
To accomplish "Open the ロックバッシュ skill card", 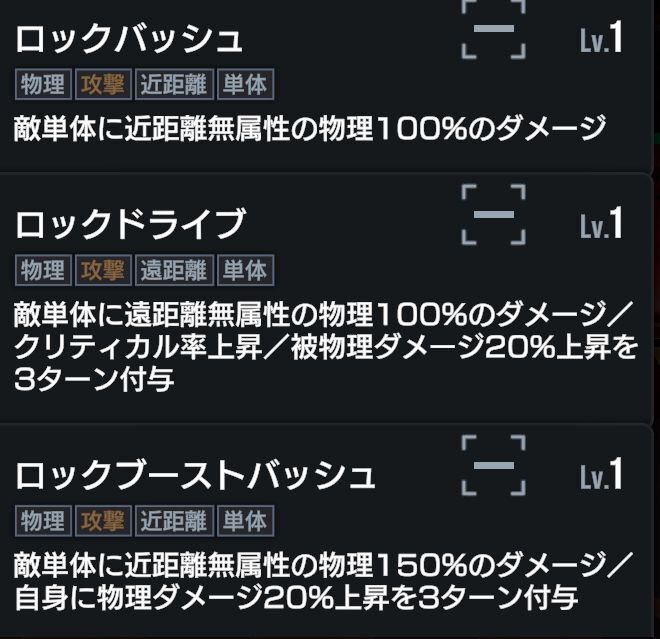I will pos(129,39).
